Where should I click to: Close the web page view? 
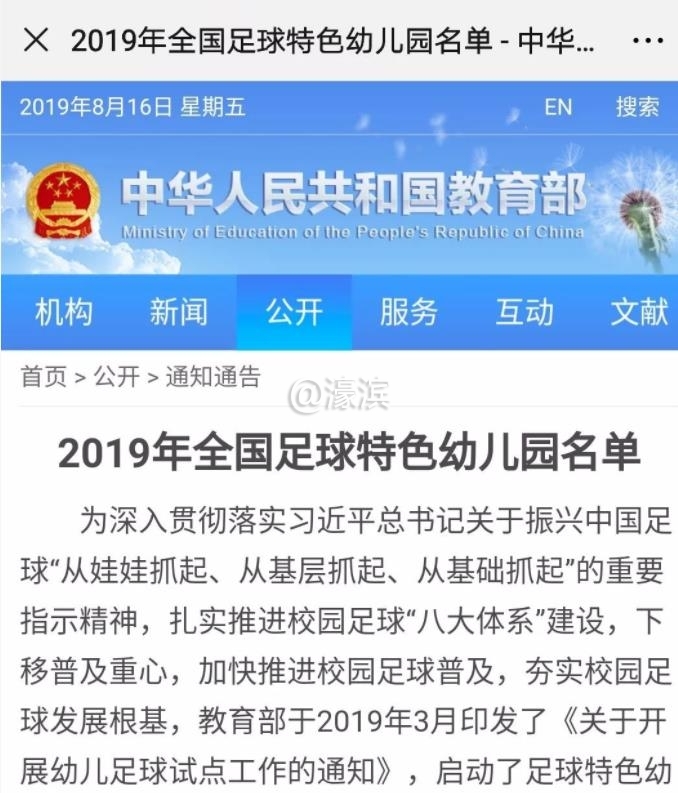tap(36, 40)
